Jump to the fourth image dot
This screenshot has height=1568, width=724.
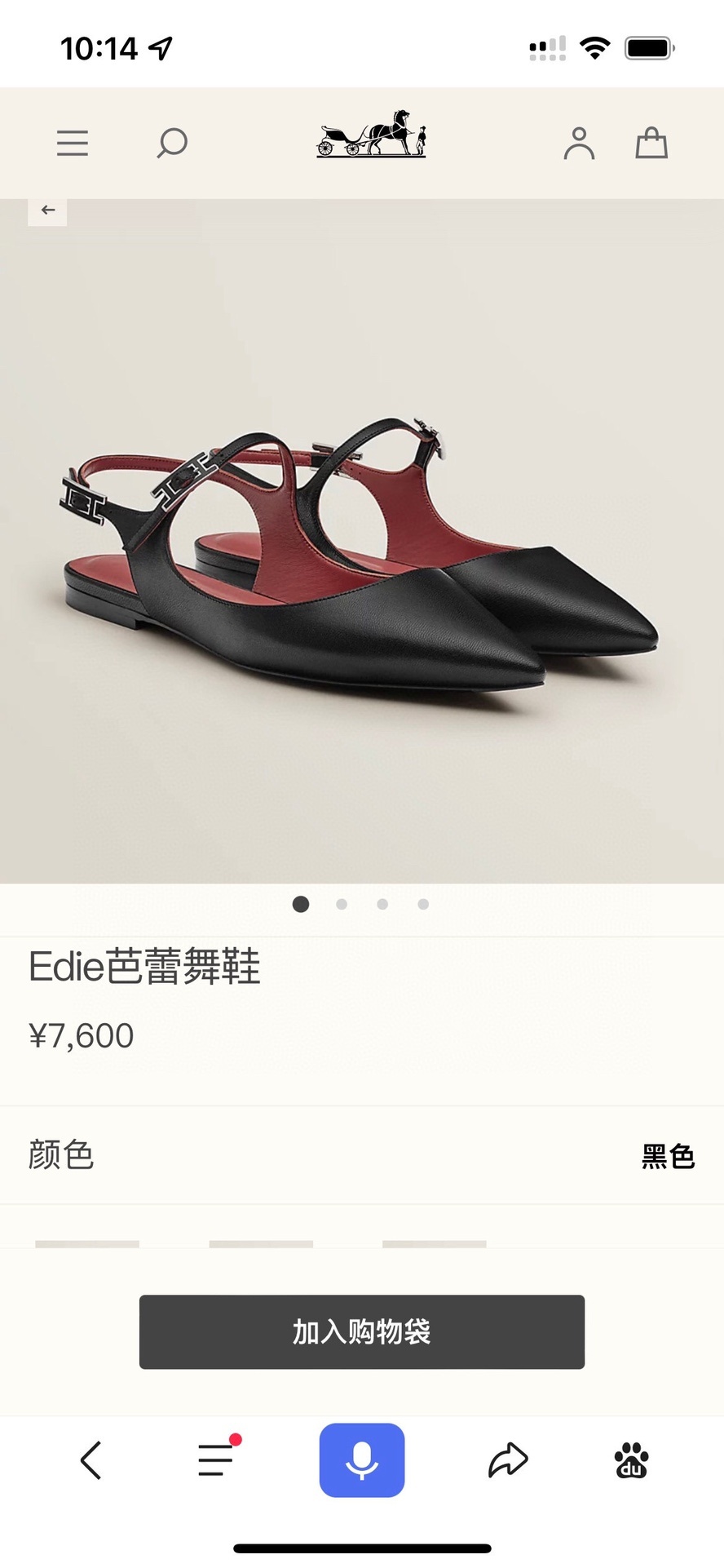tap(423, 904)
